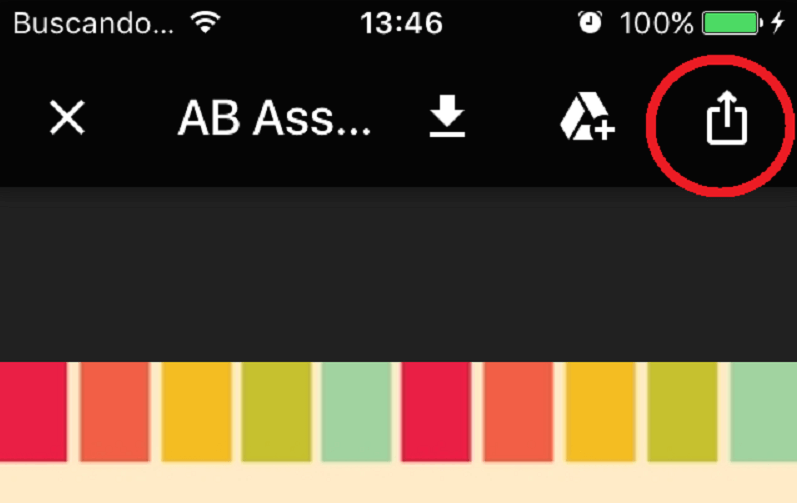This screenshot has height=503, width=797.
Task: Add the file to Google Drive
Action: coord(586,120)
